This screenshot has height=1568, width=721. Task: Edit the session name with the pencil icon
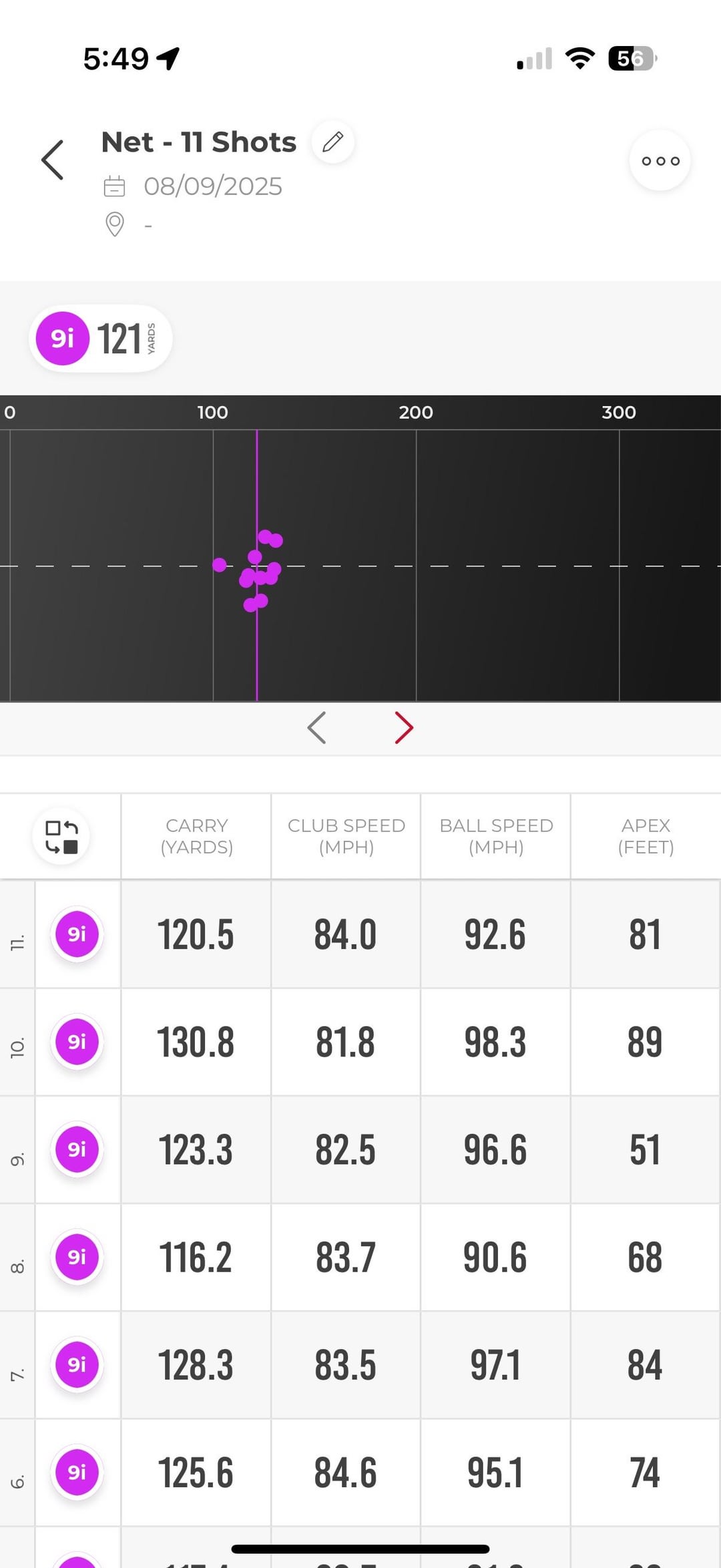(x=332, y=142)
